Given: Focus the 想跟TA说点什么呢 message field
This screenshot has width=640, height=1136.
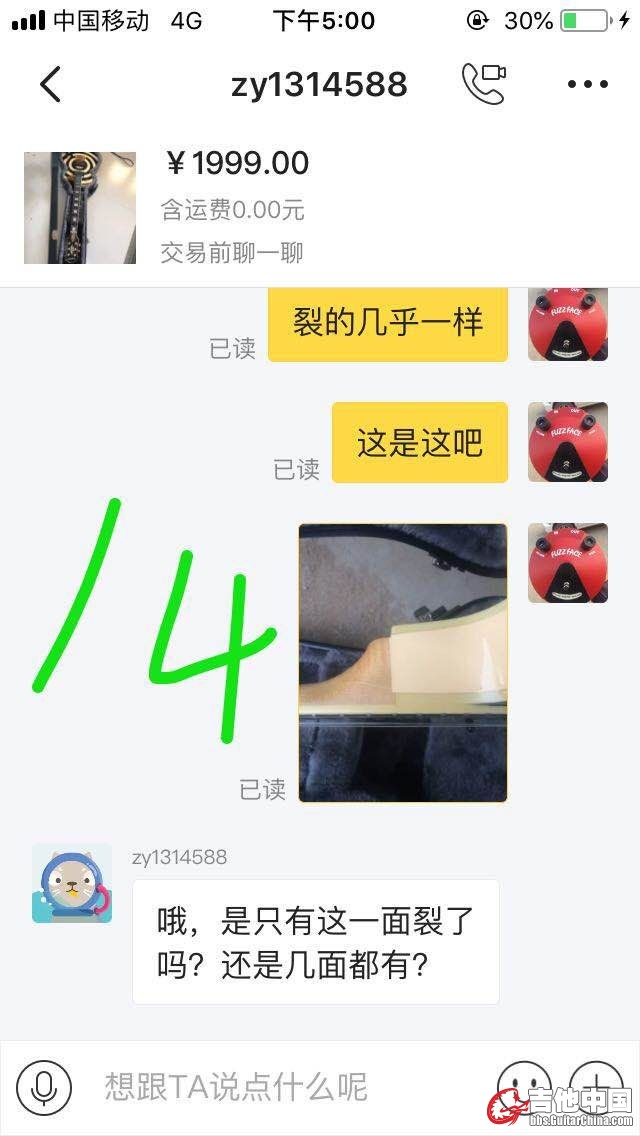Looking at the screenshot, I should point(280,1087).
